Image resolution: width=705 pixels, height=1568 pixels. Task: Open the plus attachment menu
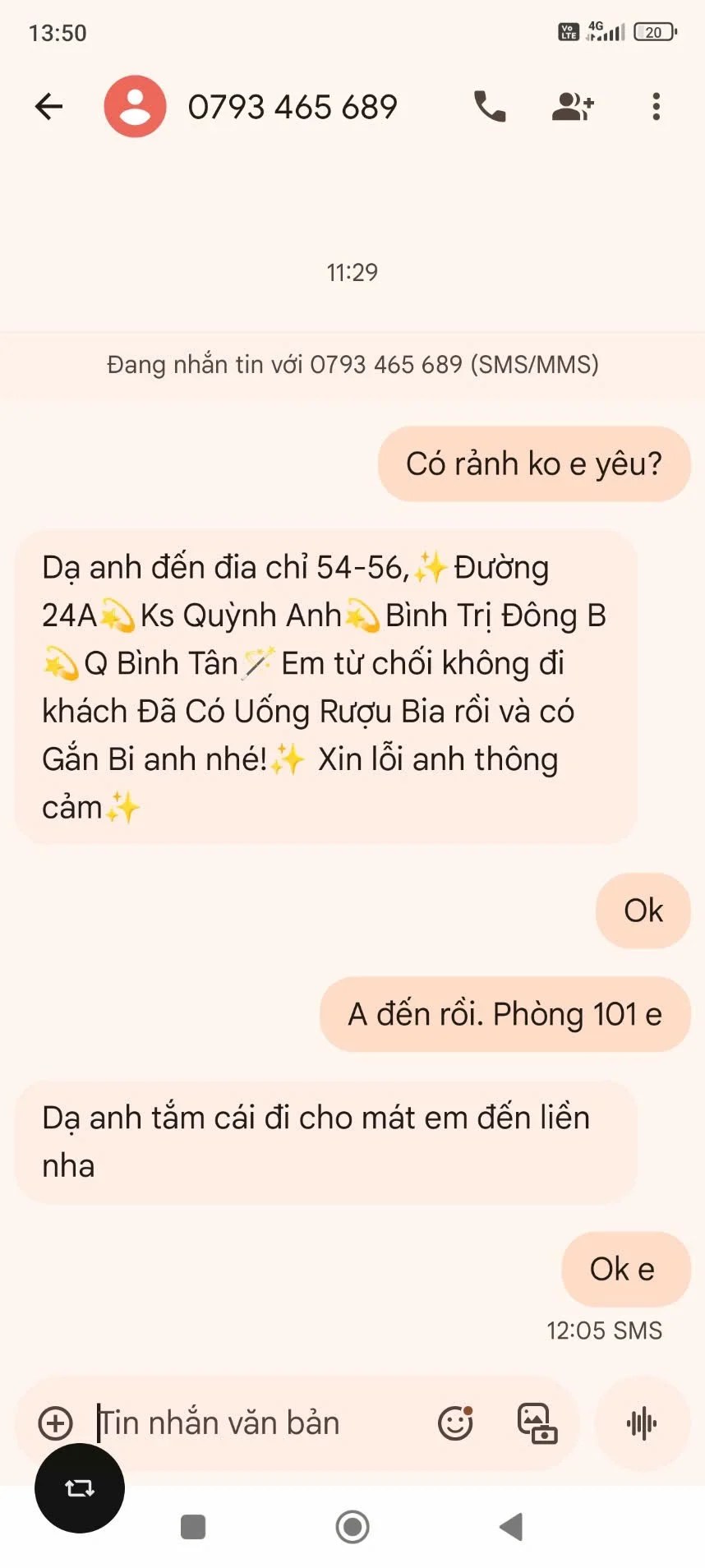click(56, 1423)
